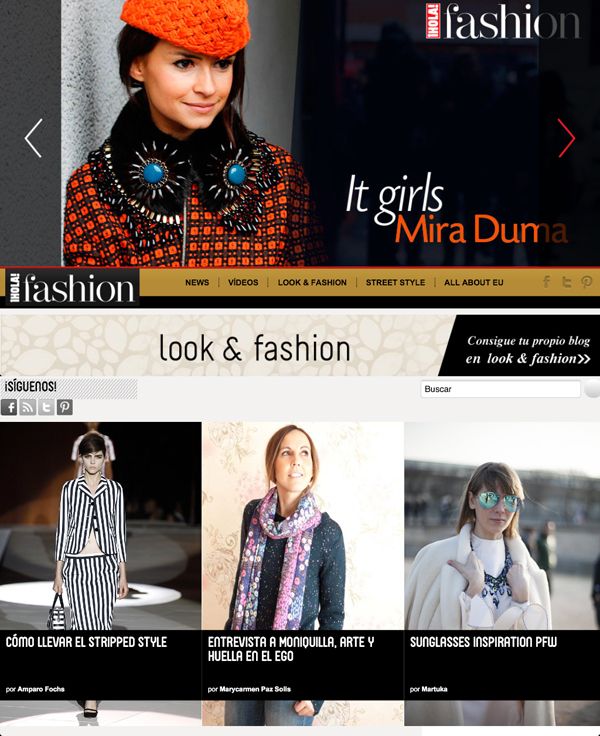Open Twitter icon in gold navigation bar
The height and width of the screenshot is (736, 600).
point(566,282)
